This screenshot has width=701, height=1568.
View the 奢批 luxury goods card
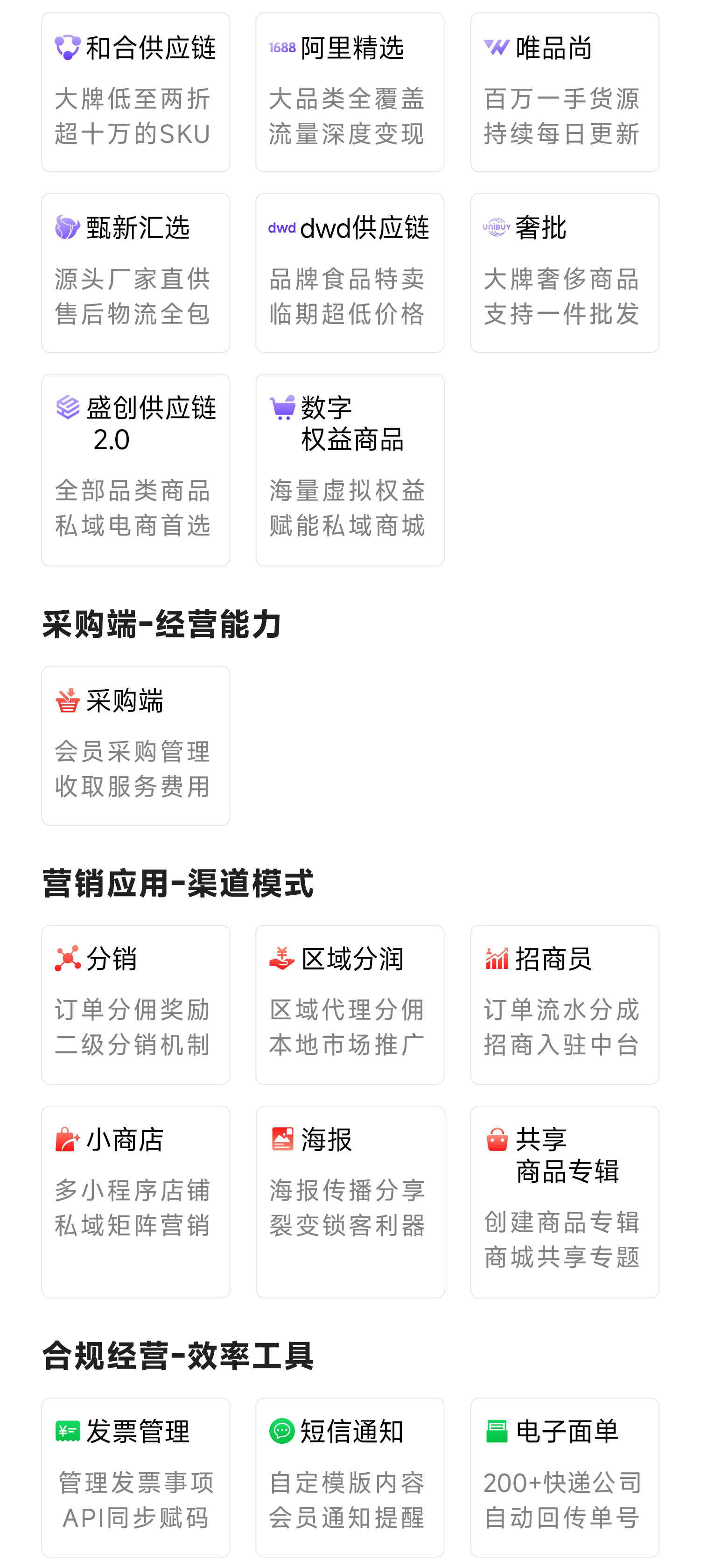click(564, 273)
